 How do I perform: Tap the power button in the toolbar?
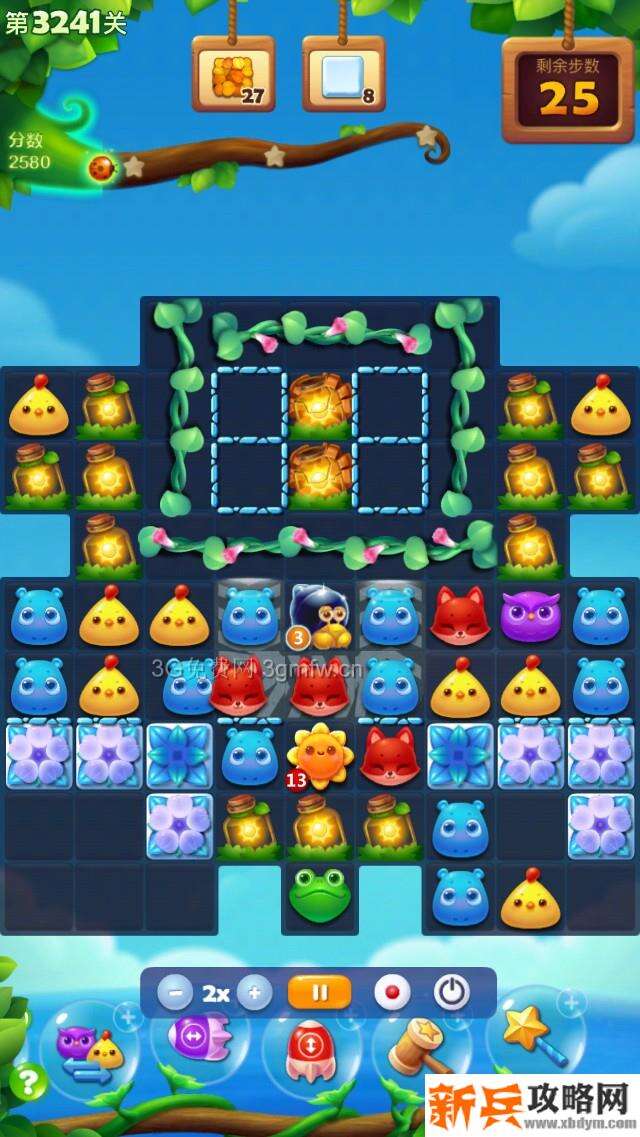coord(452,993)
